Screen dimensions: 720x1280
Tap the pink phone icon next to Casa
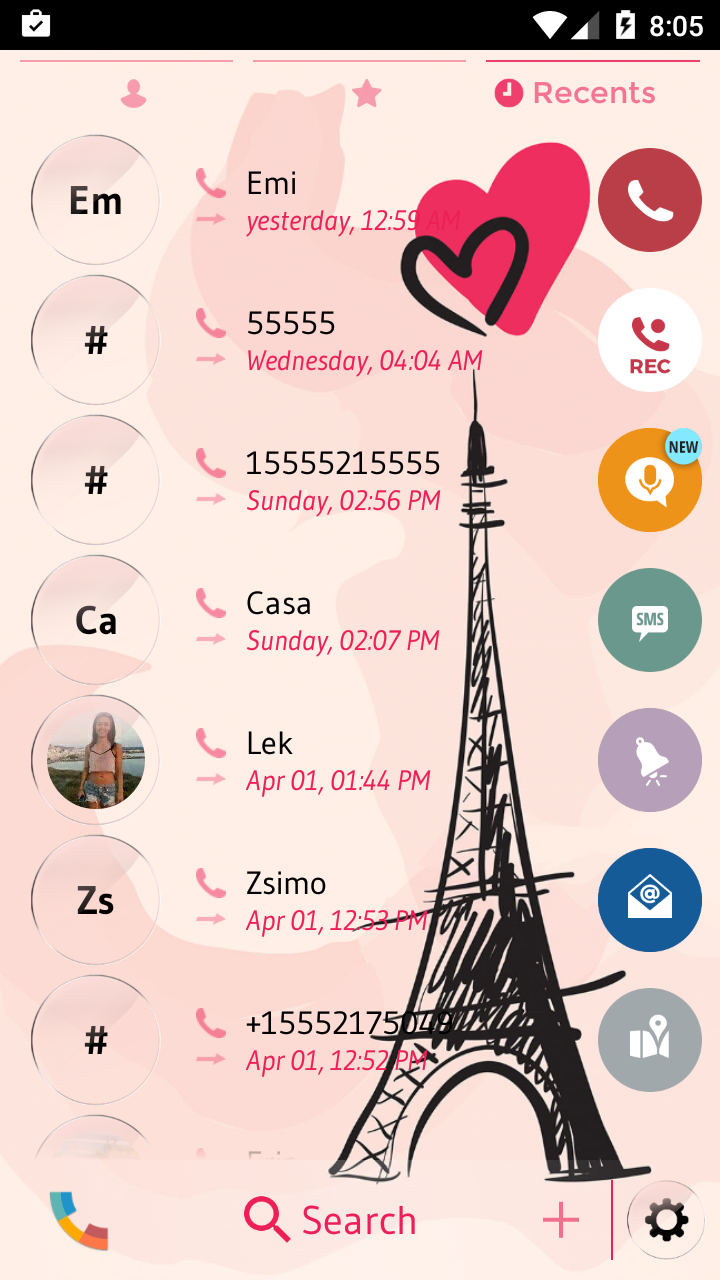(x=210, y=604)
